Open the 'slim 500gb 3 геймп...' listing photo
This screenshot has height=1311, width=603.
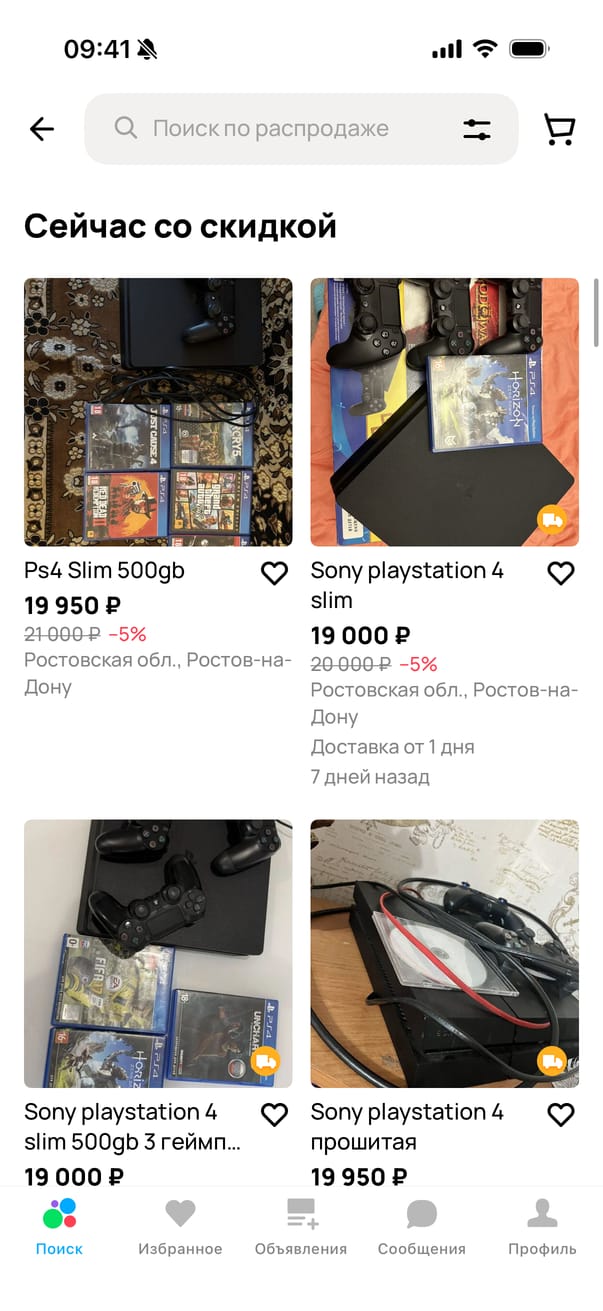pos(158,953)
